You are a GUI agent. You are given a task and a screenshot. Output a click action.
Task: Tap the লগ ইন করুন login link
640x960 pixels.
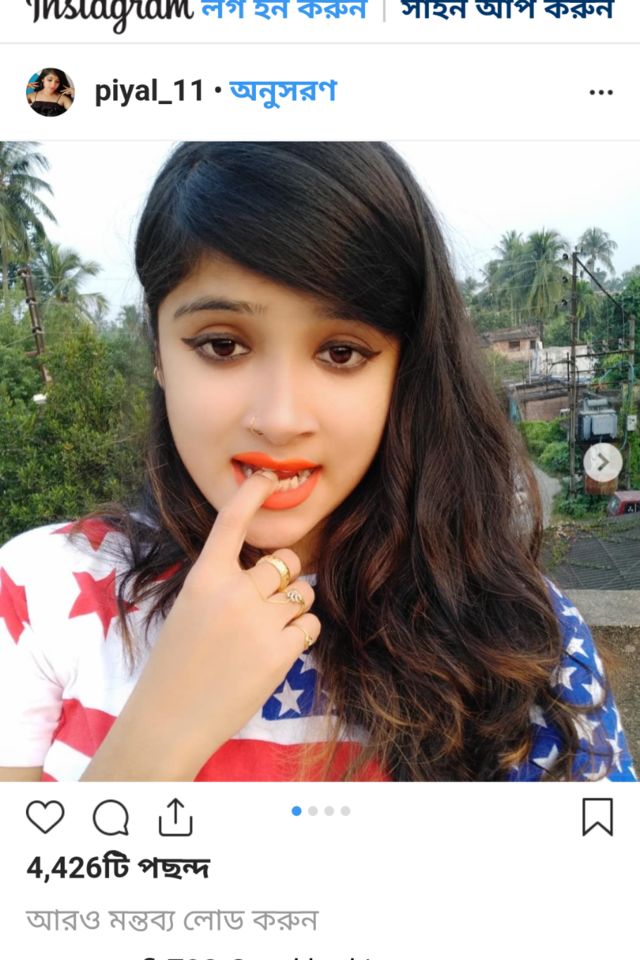[x=284, y=10]
